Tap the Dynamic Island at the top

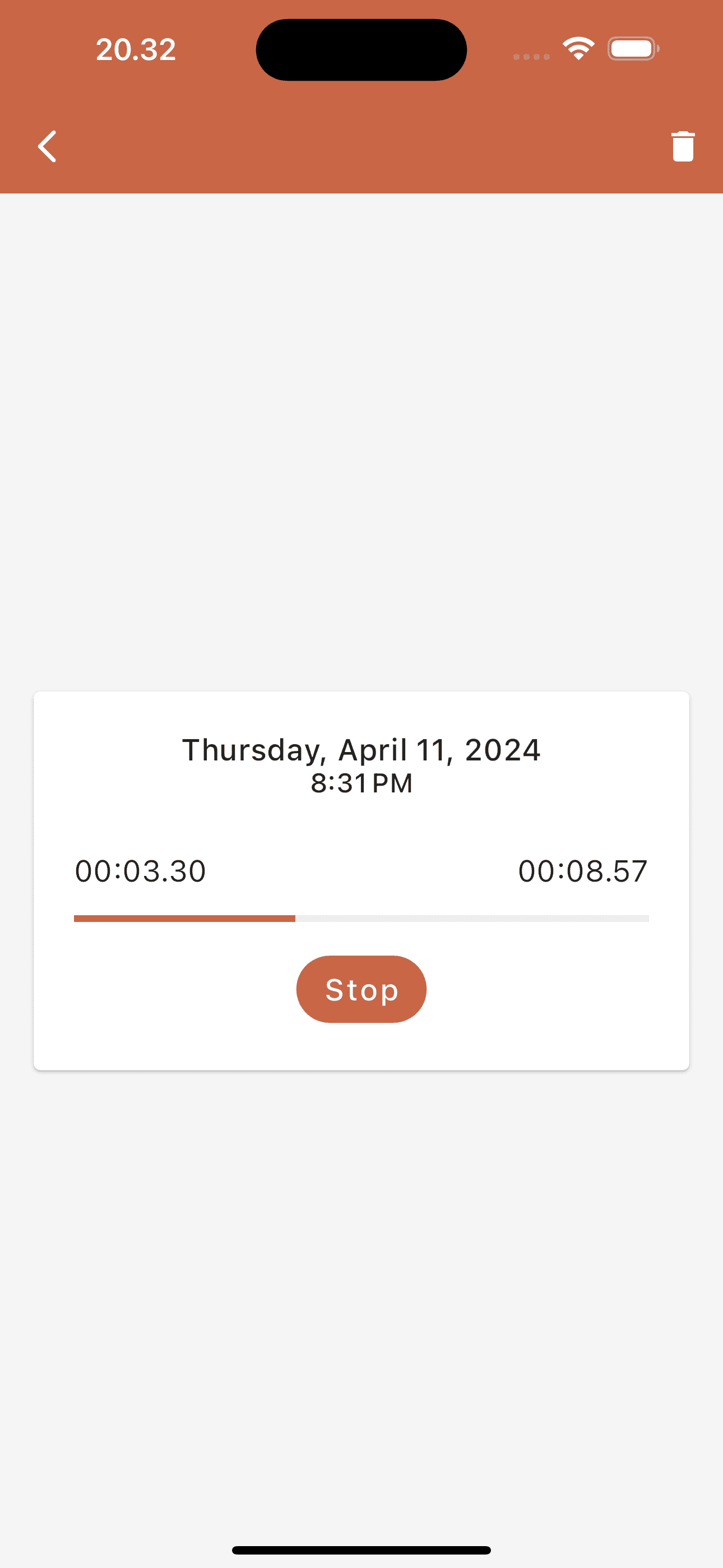[x=361, y=49]
